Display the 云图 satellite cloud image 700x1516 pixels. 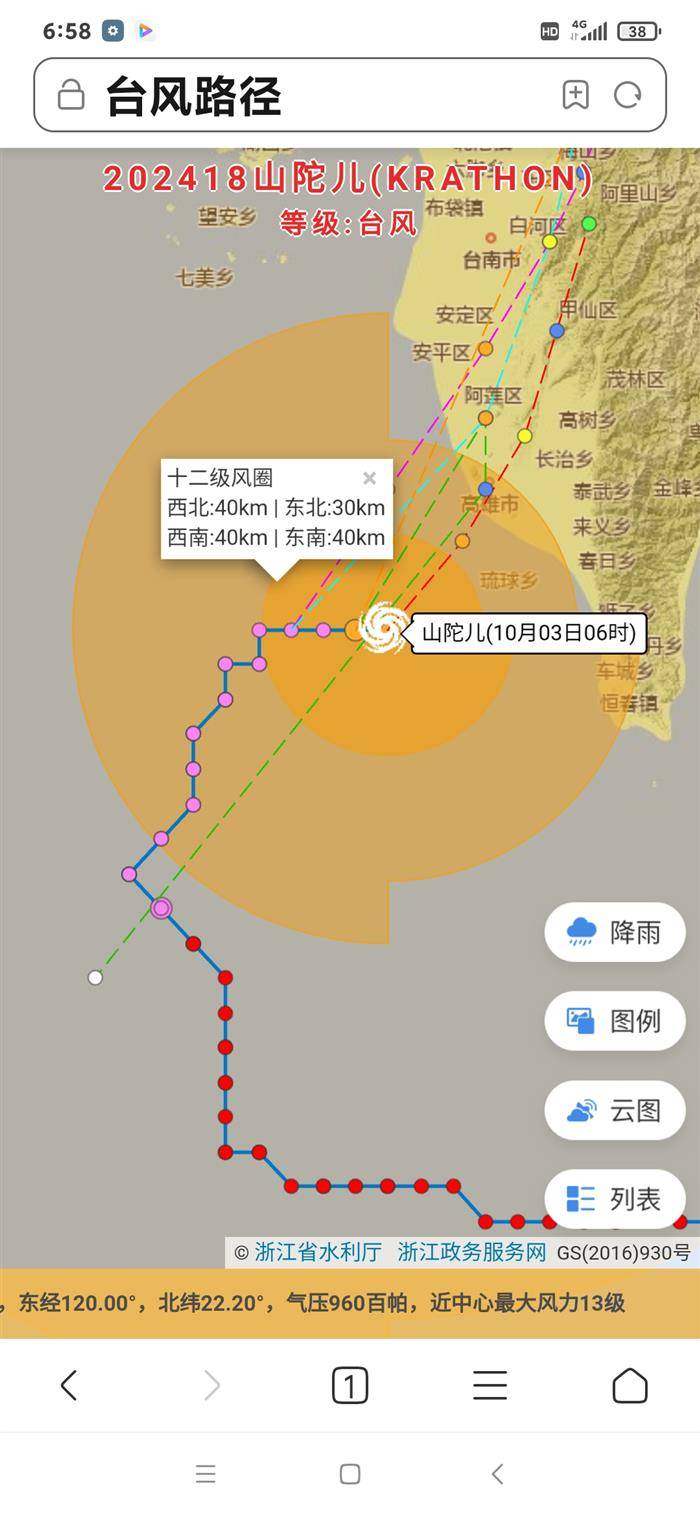tap(615, 1110)
